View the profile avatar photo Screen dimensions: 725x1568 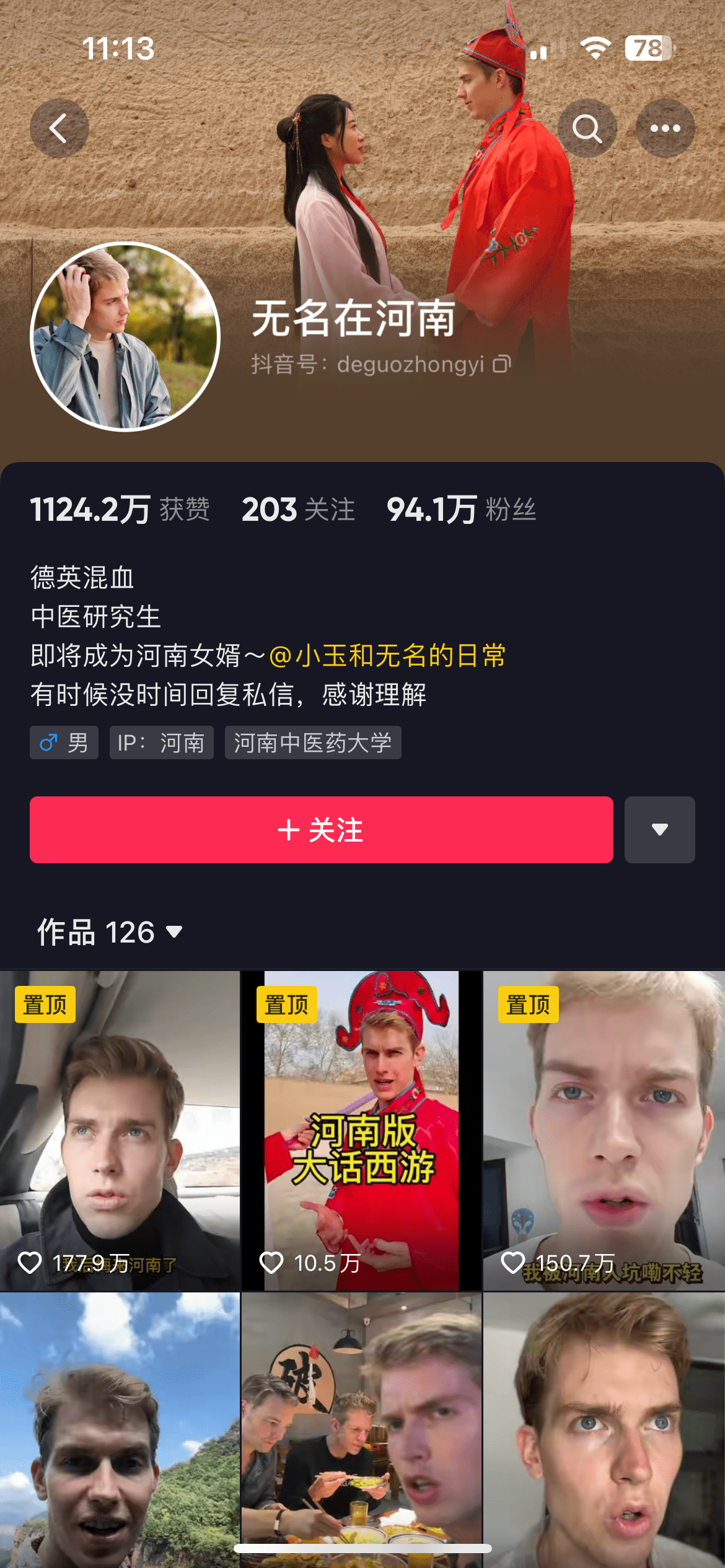point(125,336)
